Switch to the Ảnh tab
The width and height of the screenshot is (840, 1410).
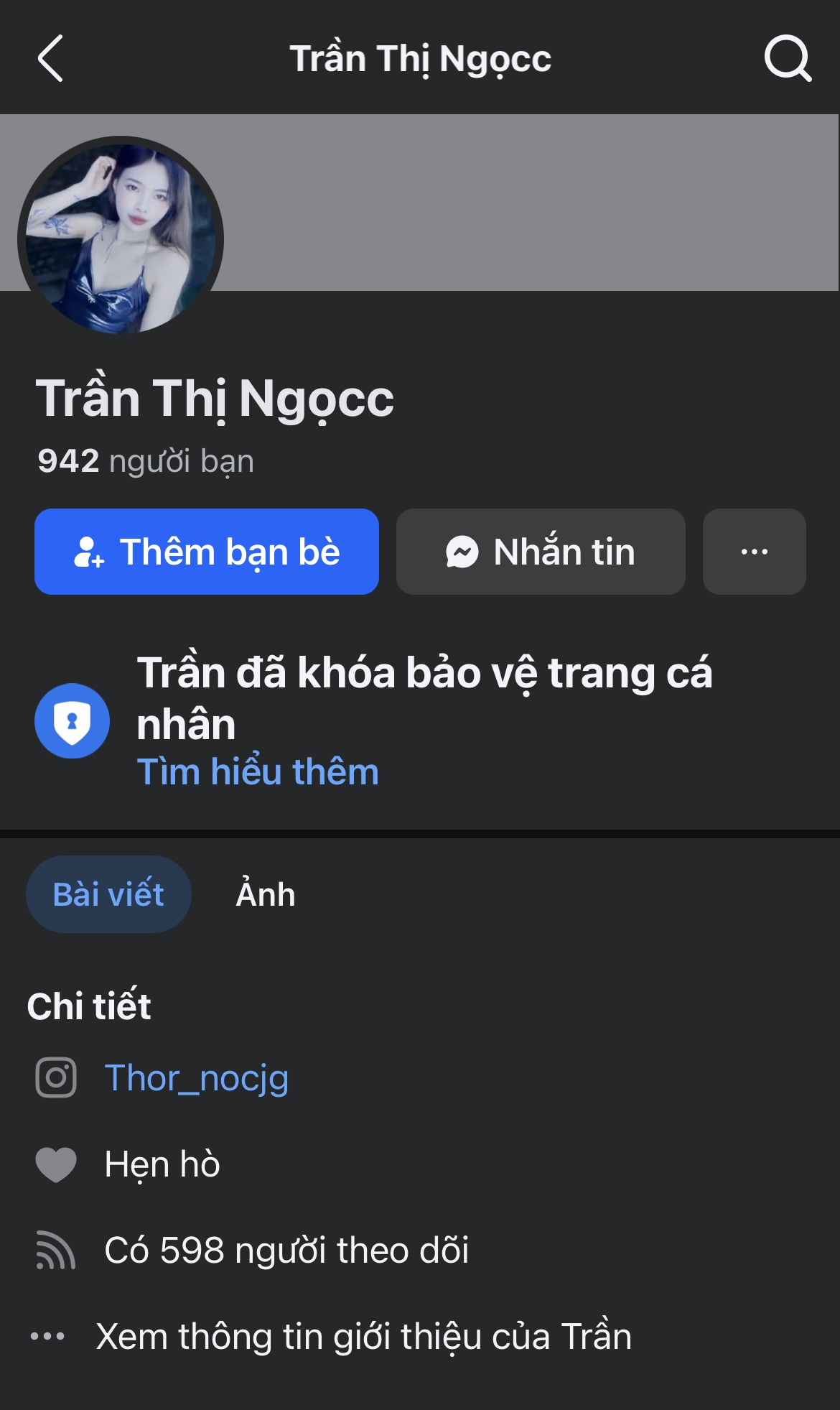tap(266, 894)
